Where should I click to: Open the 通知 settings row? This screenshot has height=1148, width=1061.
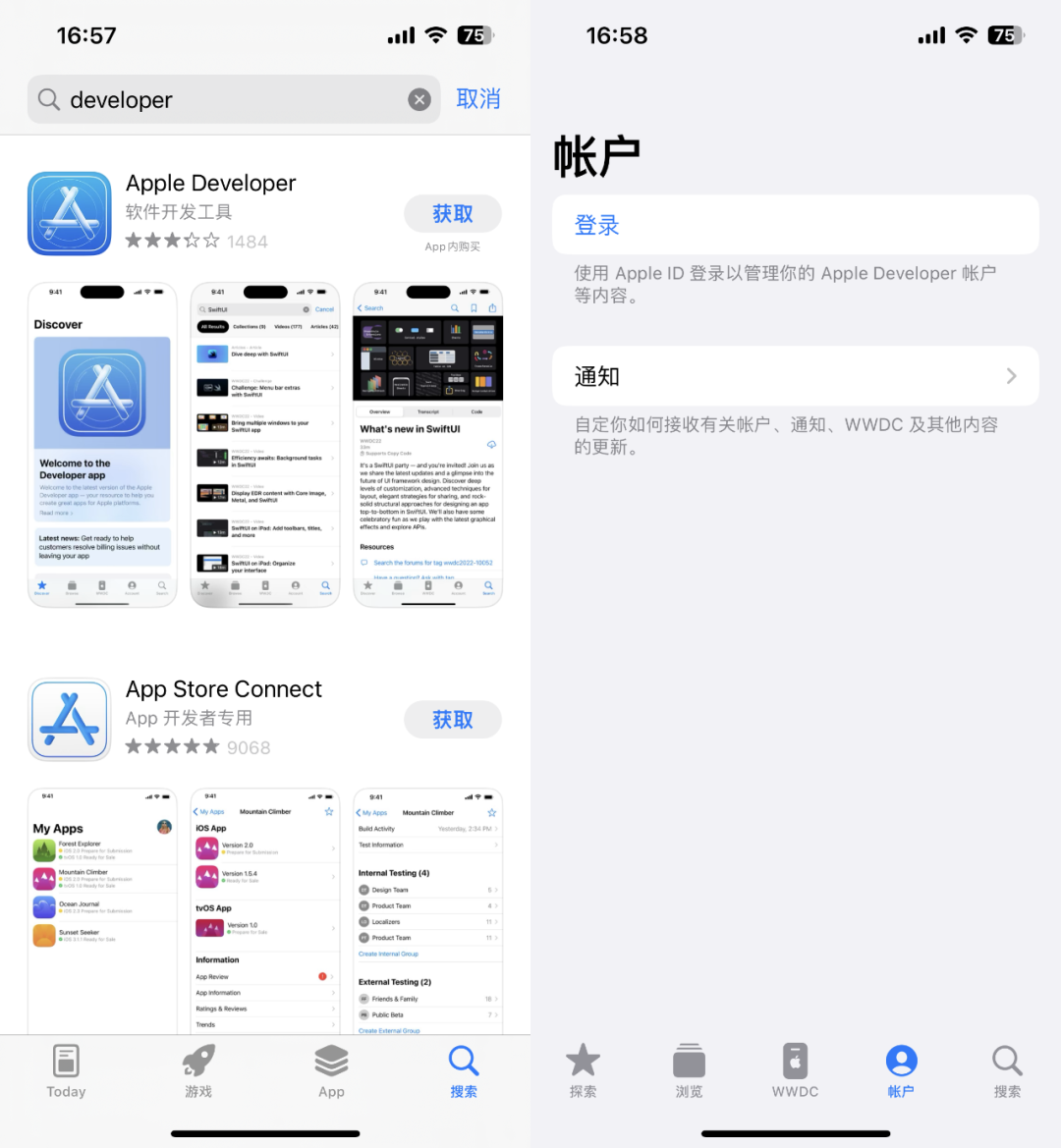click(x=795, y=376)
